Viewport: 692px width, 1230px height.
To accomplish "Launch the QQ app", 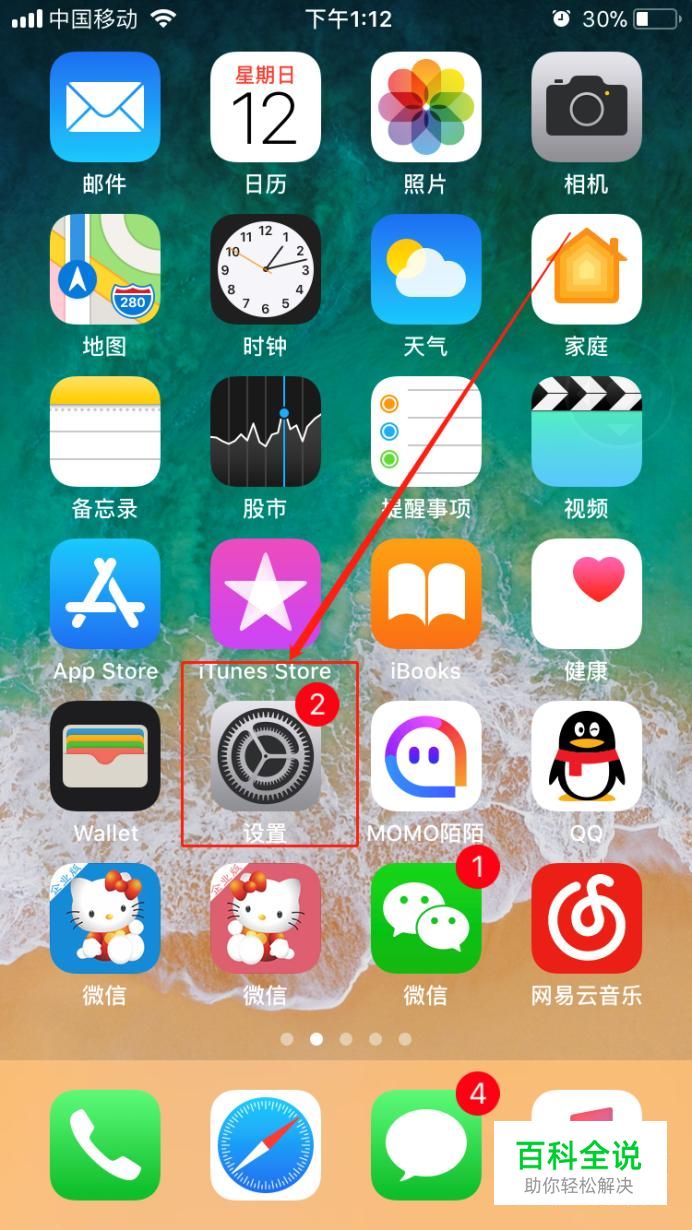I will tap(586, 756).
